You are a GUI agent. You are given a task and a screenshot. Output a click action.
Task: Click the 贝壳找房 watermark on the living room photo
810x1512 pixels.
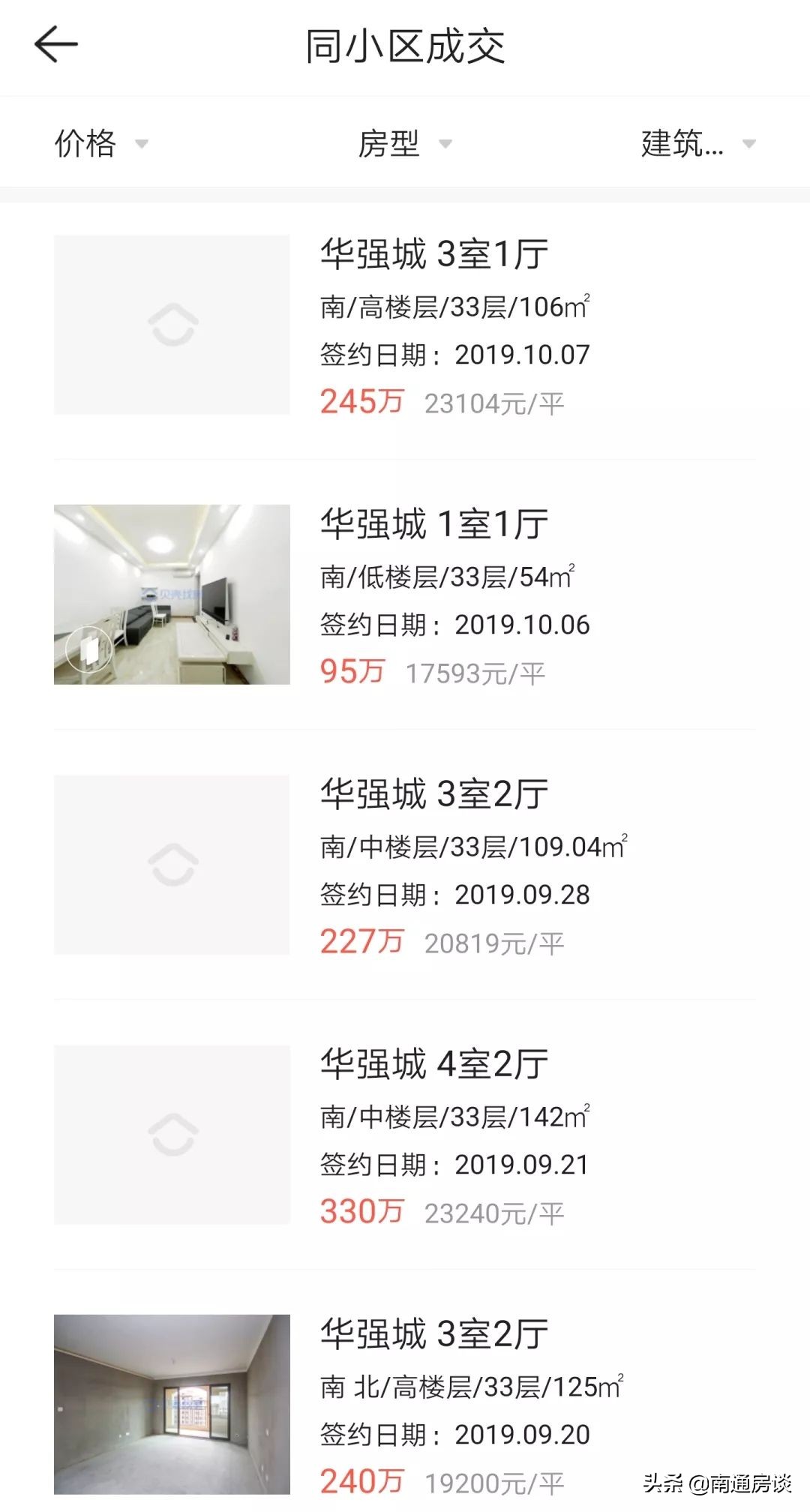pos(174,592)
